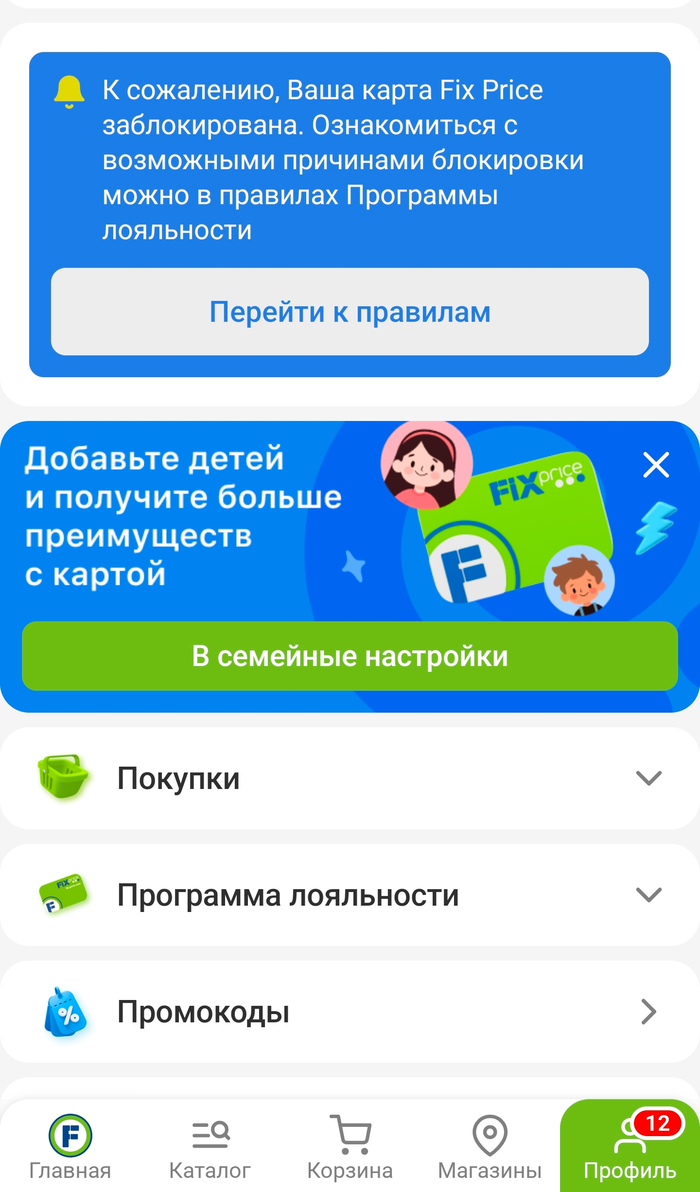
Task: Switch to the 'Главная' tab
Action: pos(70,1148)
